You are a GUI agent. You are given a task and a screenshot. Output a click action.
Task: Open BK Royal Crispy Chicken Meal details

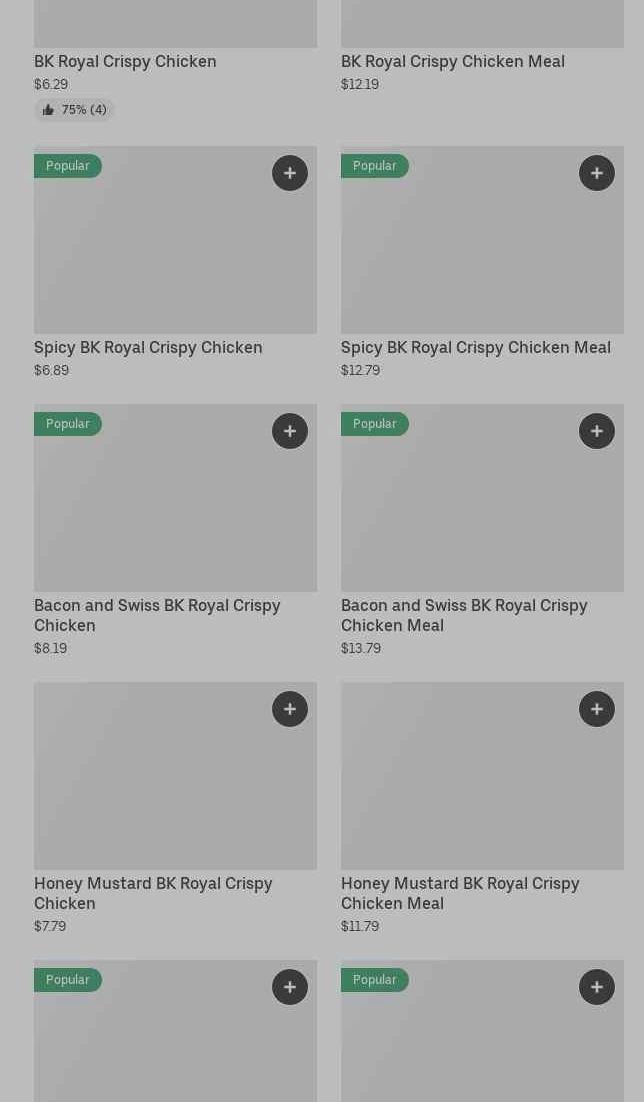coord(452,61)
